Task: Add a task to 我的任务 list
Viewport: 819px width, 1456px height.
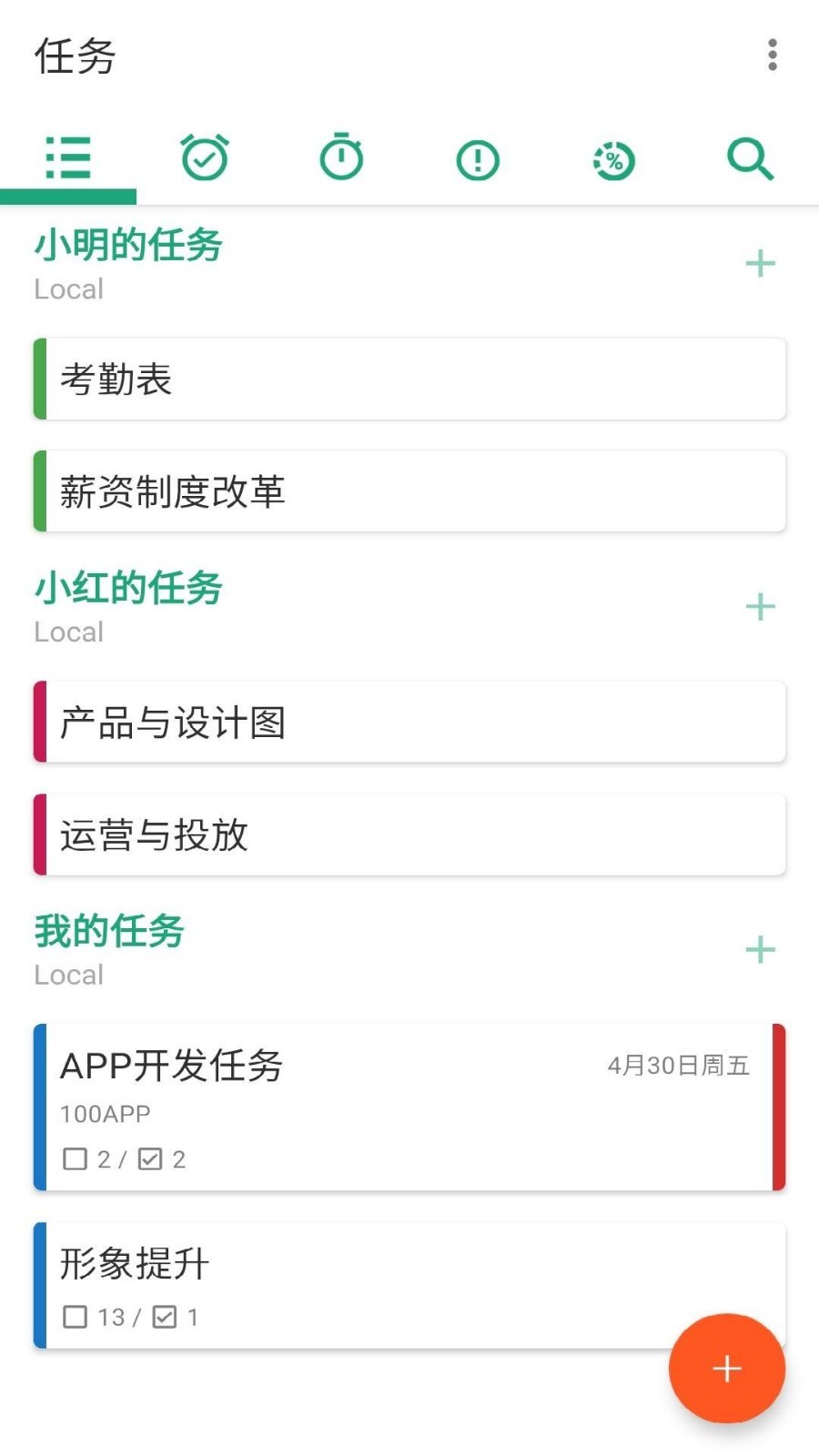Action: click(761, 950)
